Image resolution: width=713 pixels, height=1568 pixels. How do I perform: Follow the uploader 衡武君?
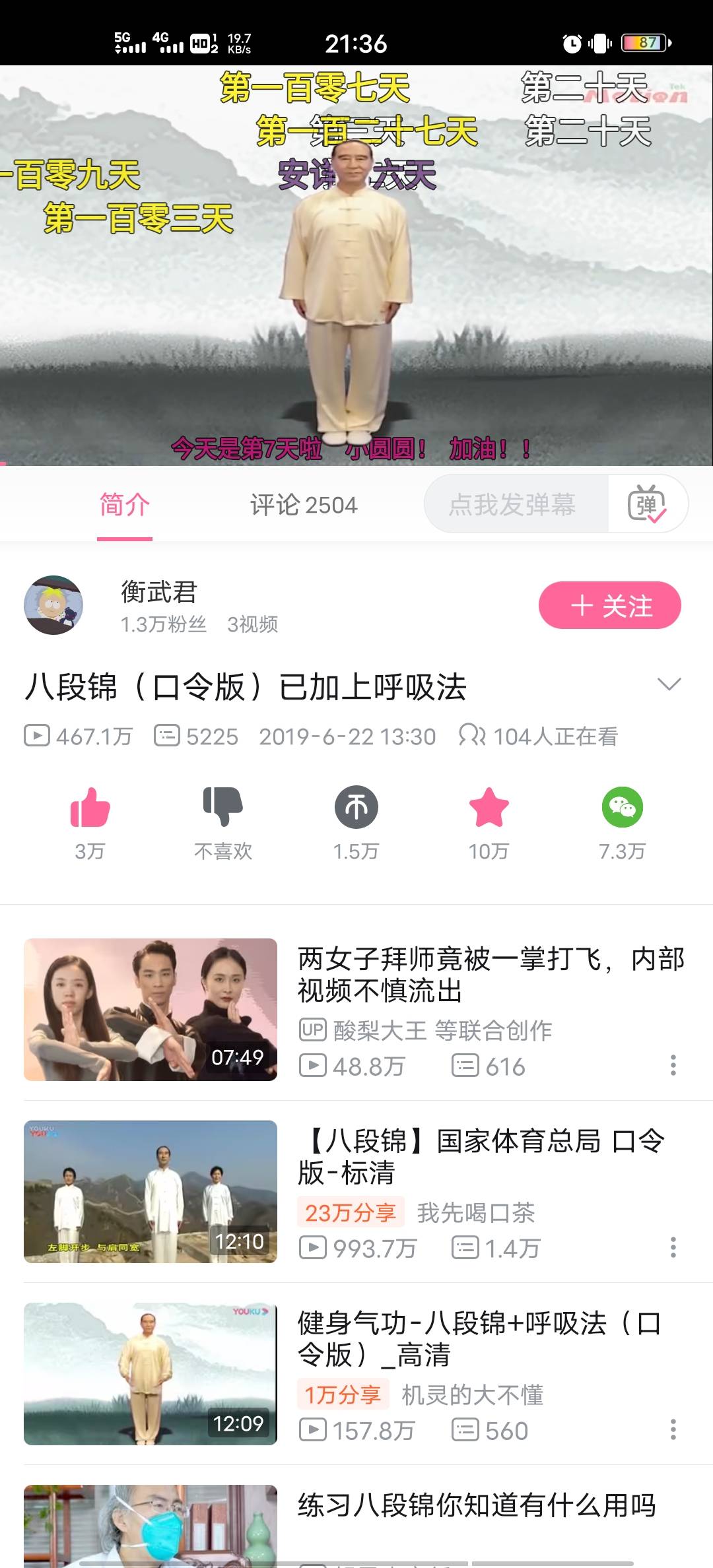tap(609, 604)
